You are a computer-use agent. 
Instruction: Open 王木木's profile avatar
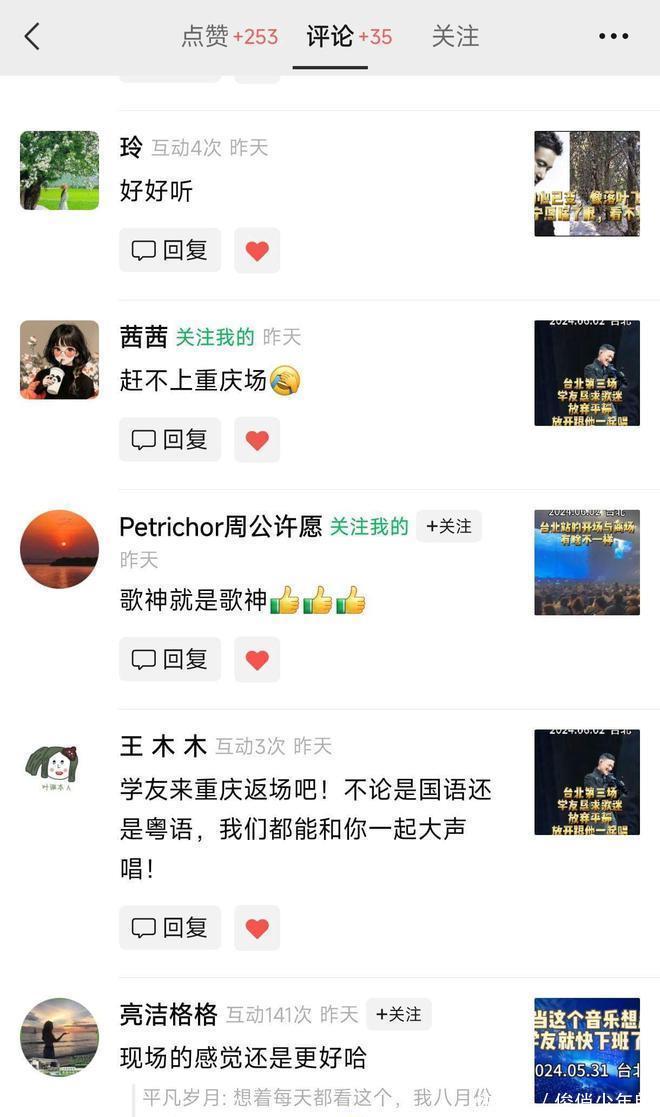pyautogui.click(x=59, y=768)
